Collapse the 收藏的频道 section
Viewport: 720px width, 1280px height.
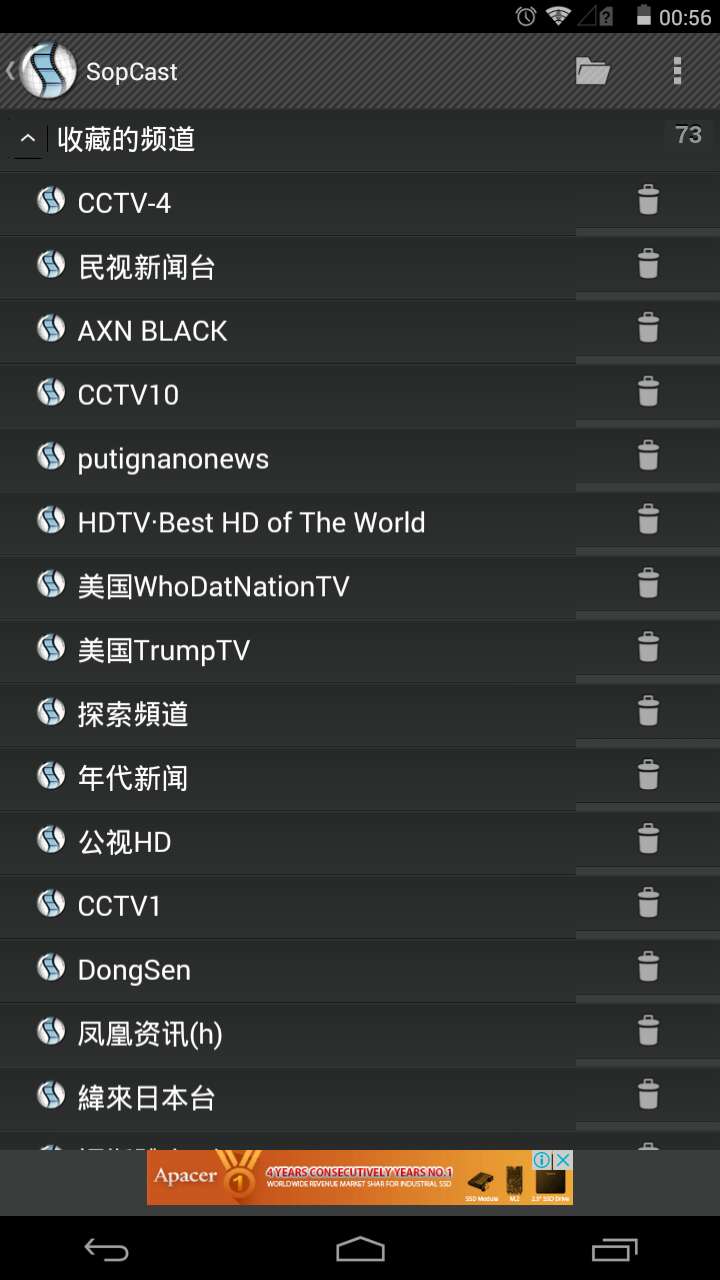point(28,139)
